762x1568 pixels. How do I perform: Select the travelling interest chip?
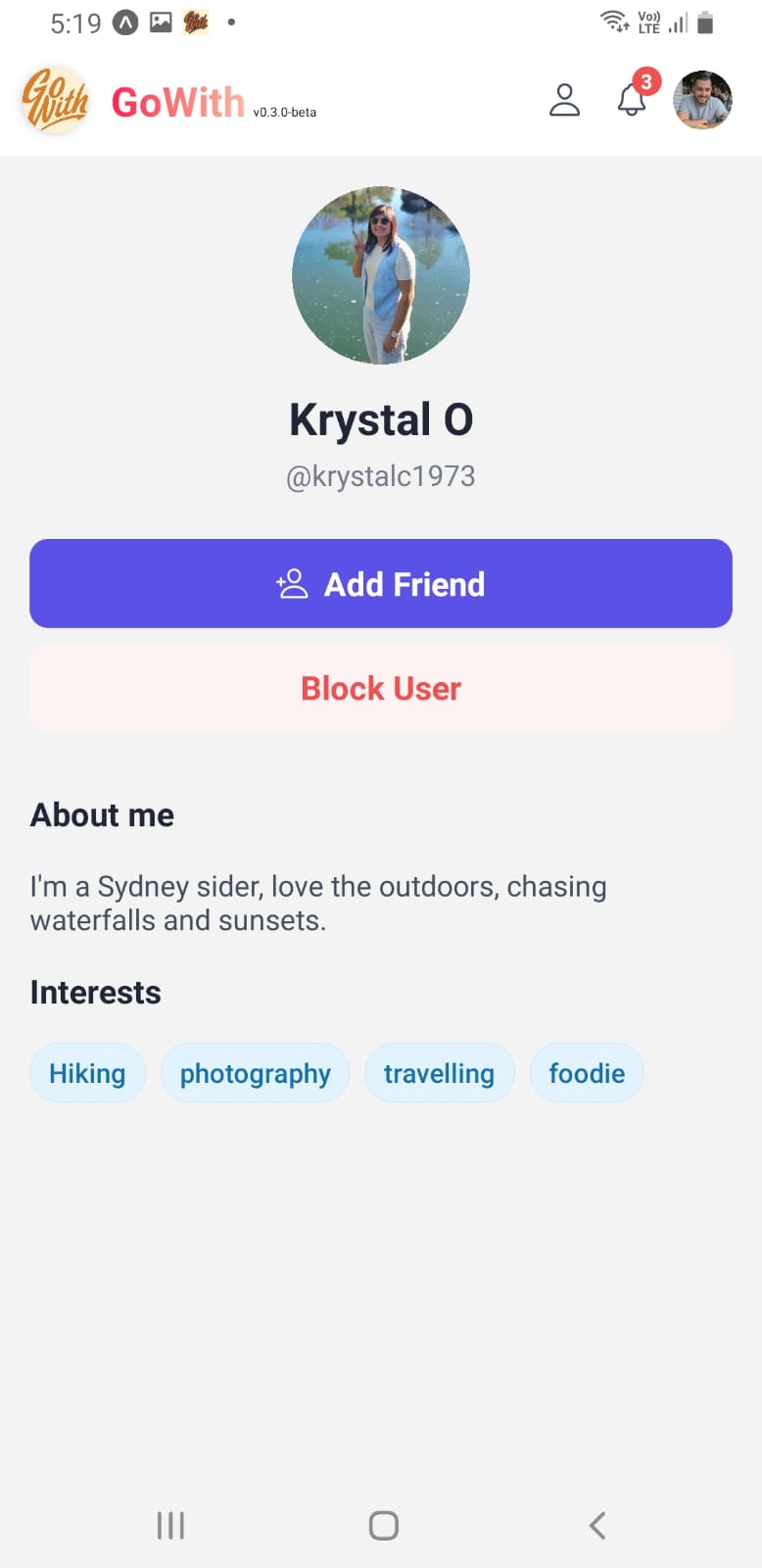coord(439,1073)
